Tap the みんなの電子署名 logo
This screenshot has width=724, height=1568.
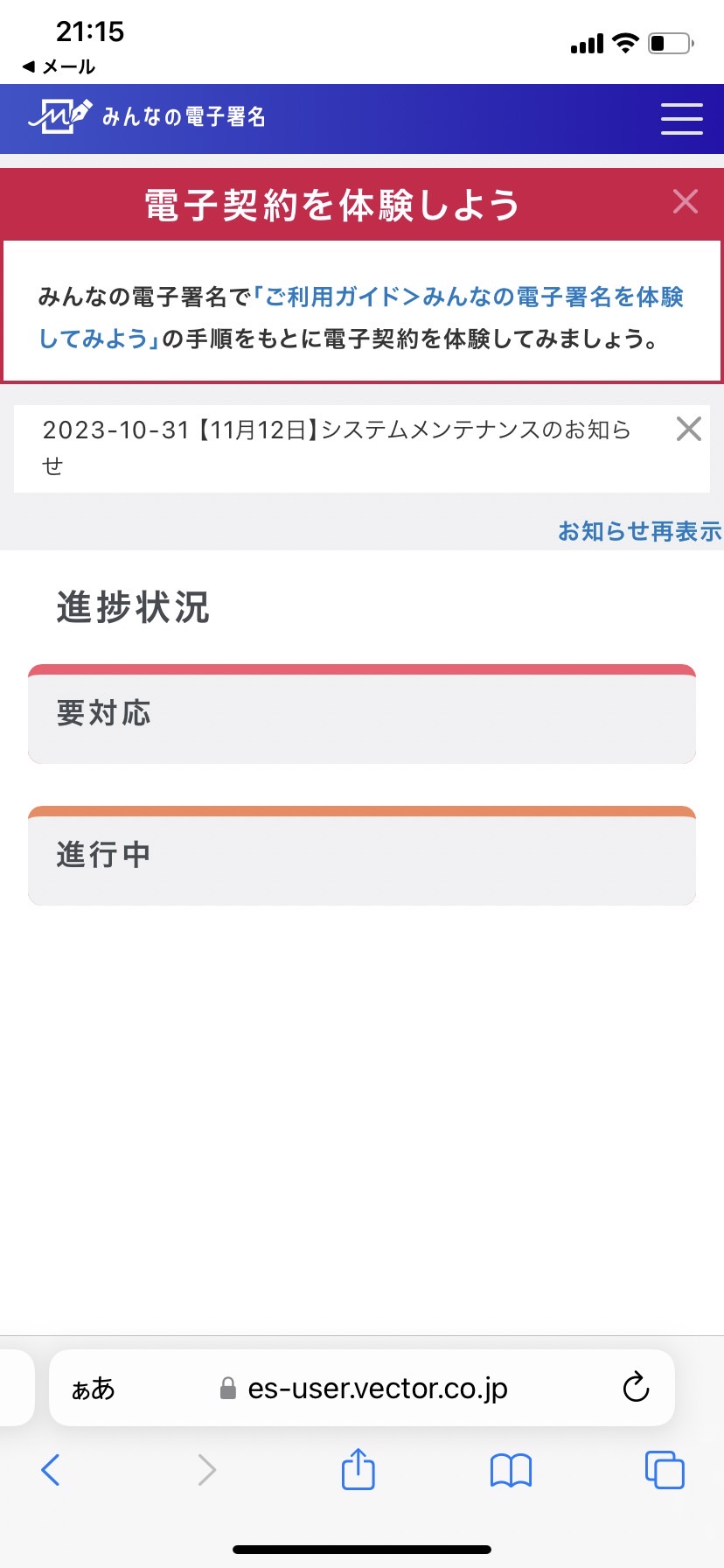(147, 116)
